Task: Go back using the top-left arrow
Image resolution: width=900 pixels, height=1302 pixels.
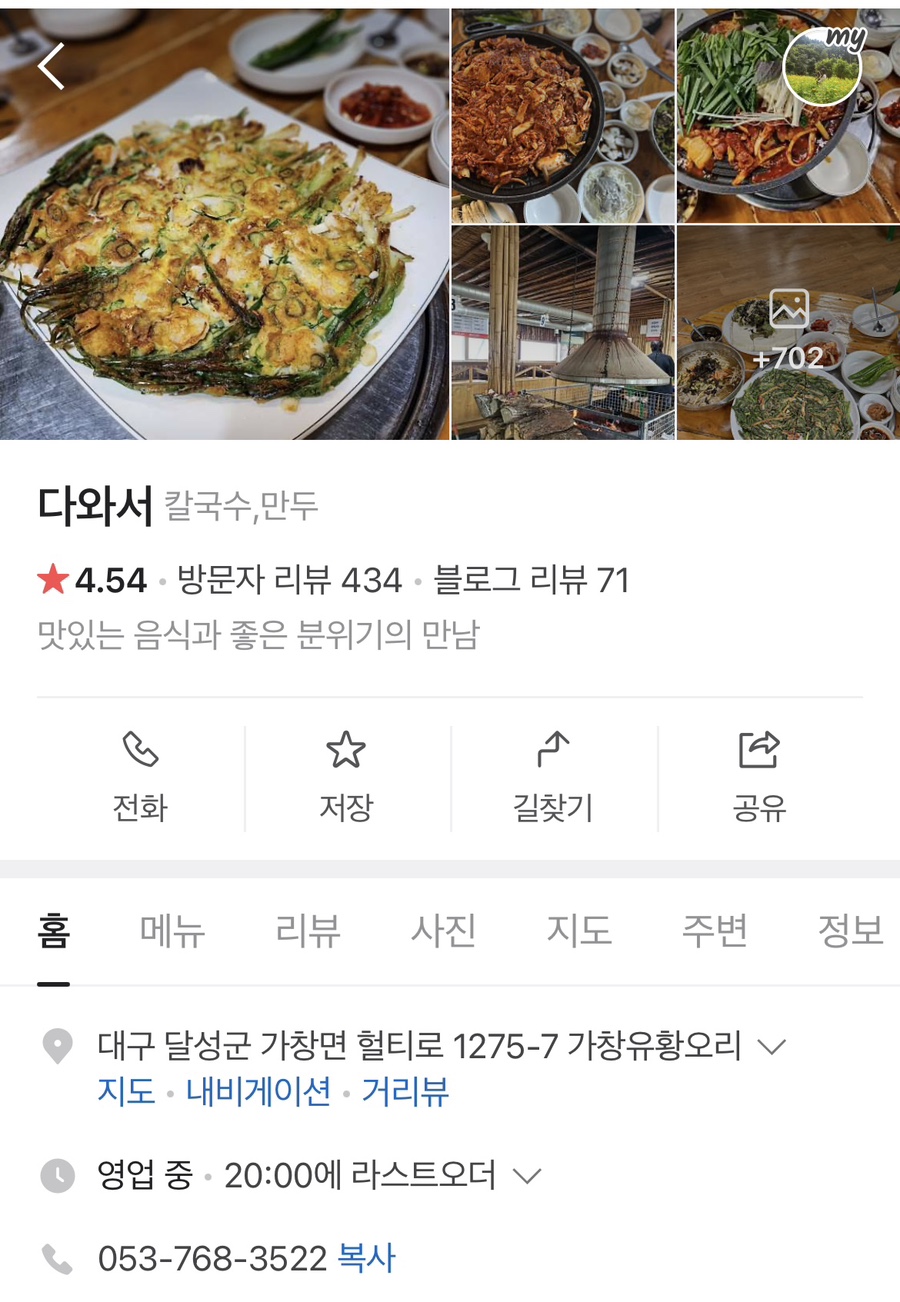Action: (51, 66)
